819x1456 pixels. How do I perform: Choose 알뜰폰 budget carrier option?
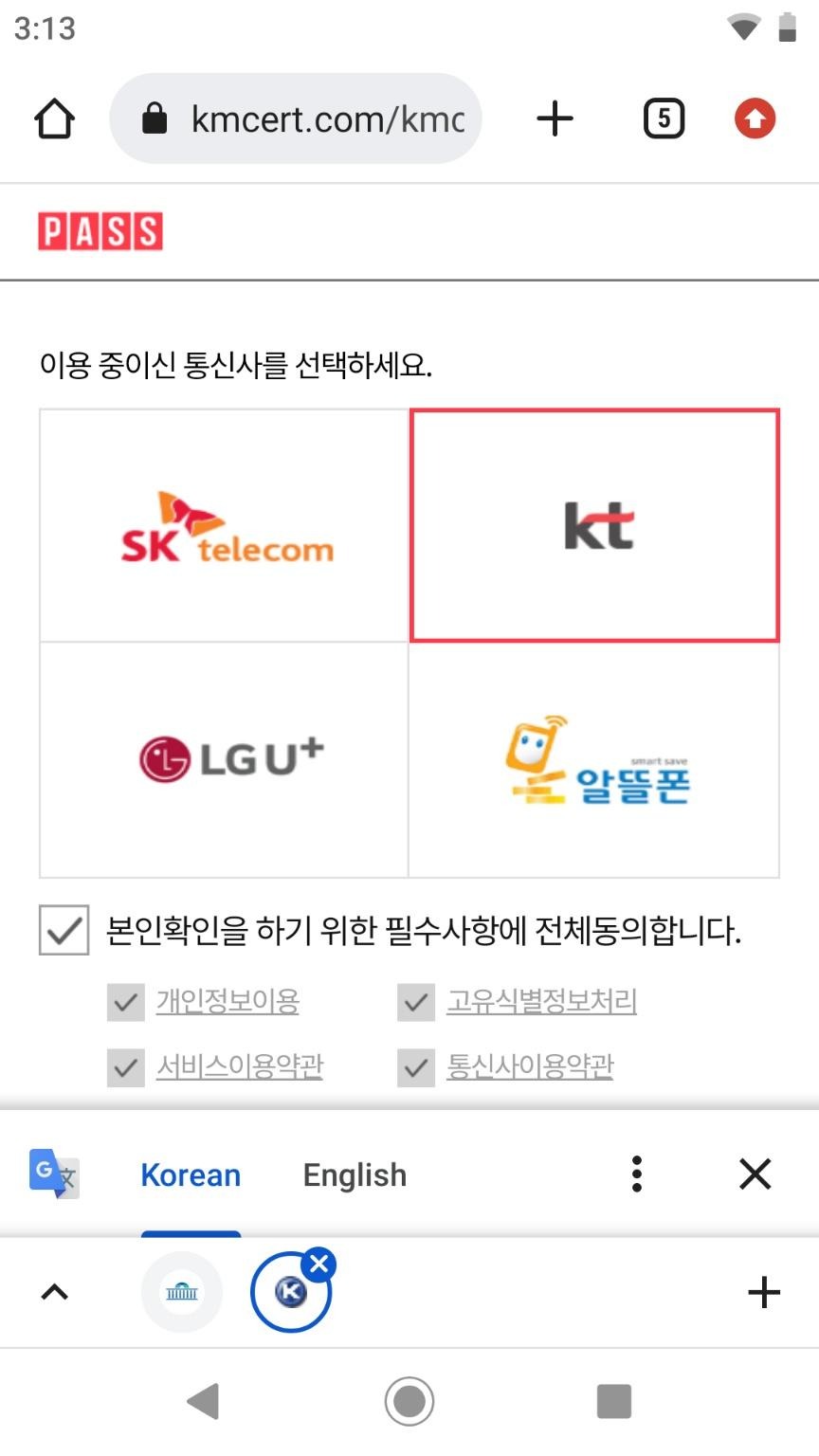[x=594, y=759]
